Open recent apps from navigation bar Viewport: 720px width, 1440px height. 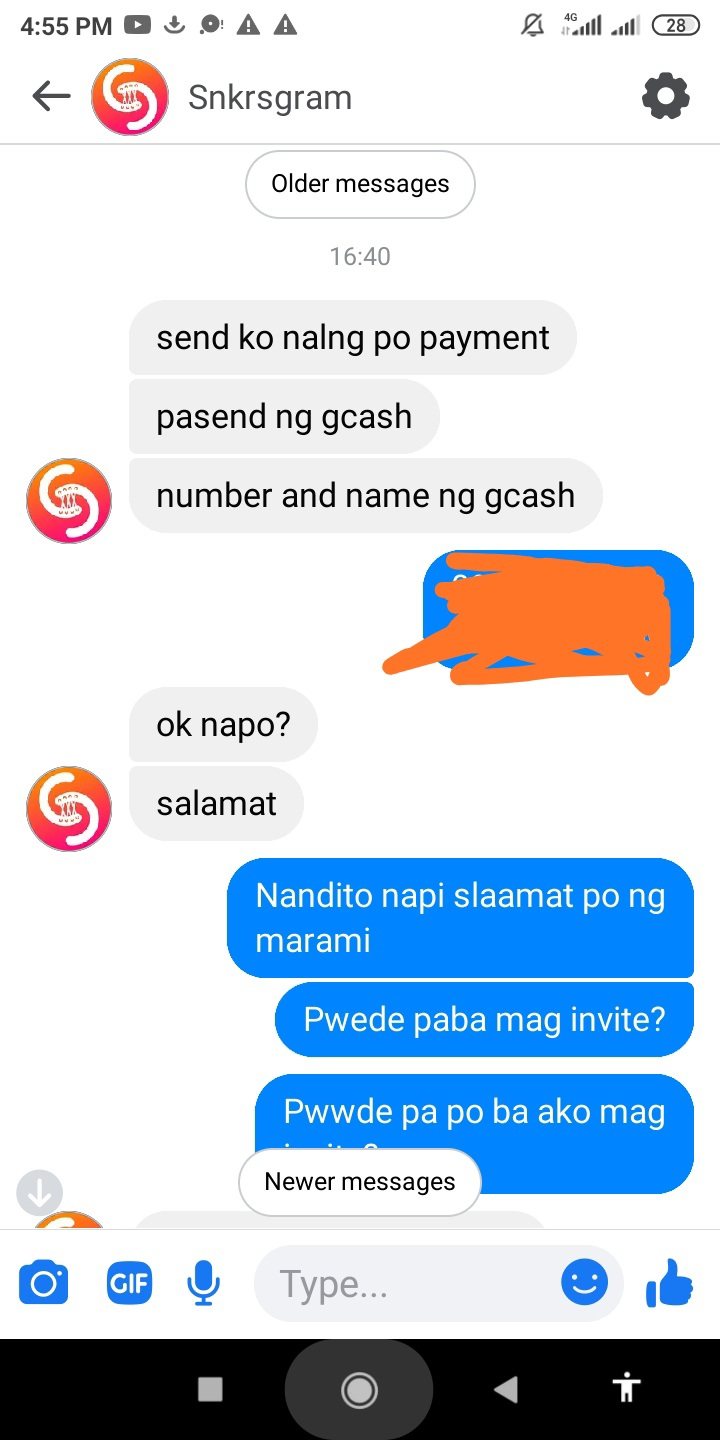(x=210, y=1389)
